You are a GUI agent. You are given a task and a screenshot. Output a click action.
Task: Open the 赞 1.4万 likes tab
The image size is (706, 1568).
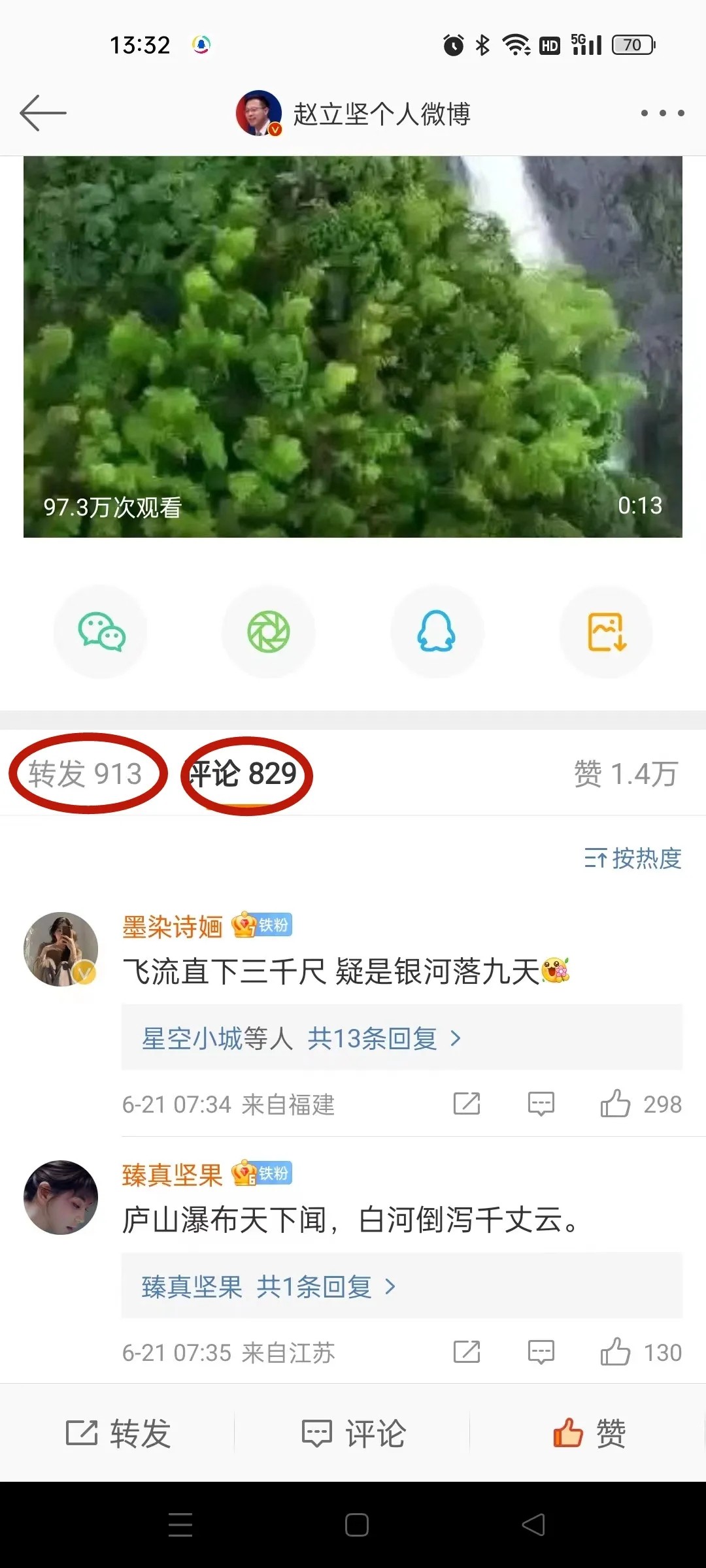coord(625,774)
